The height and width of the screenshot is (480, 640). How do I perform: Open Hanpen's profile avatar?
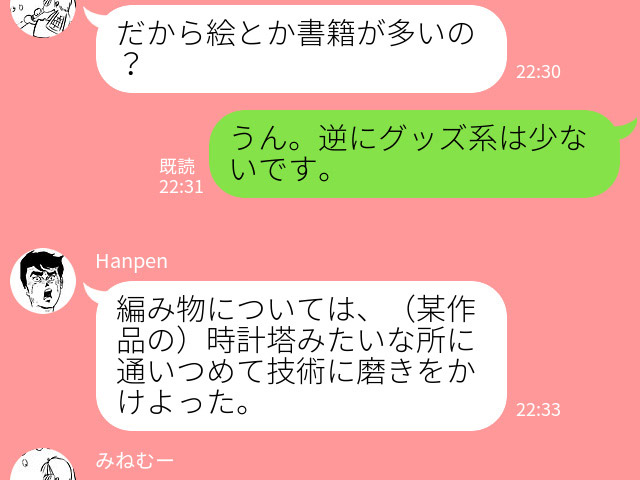(42, 282)
